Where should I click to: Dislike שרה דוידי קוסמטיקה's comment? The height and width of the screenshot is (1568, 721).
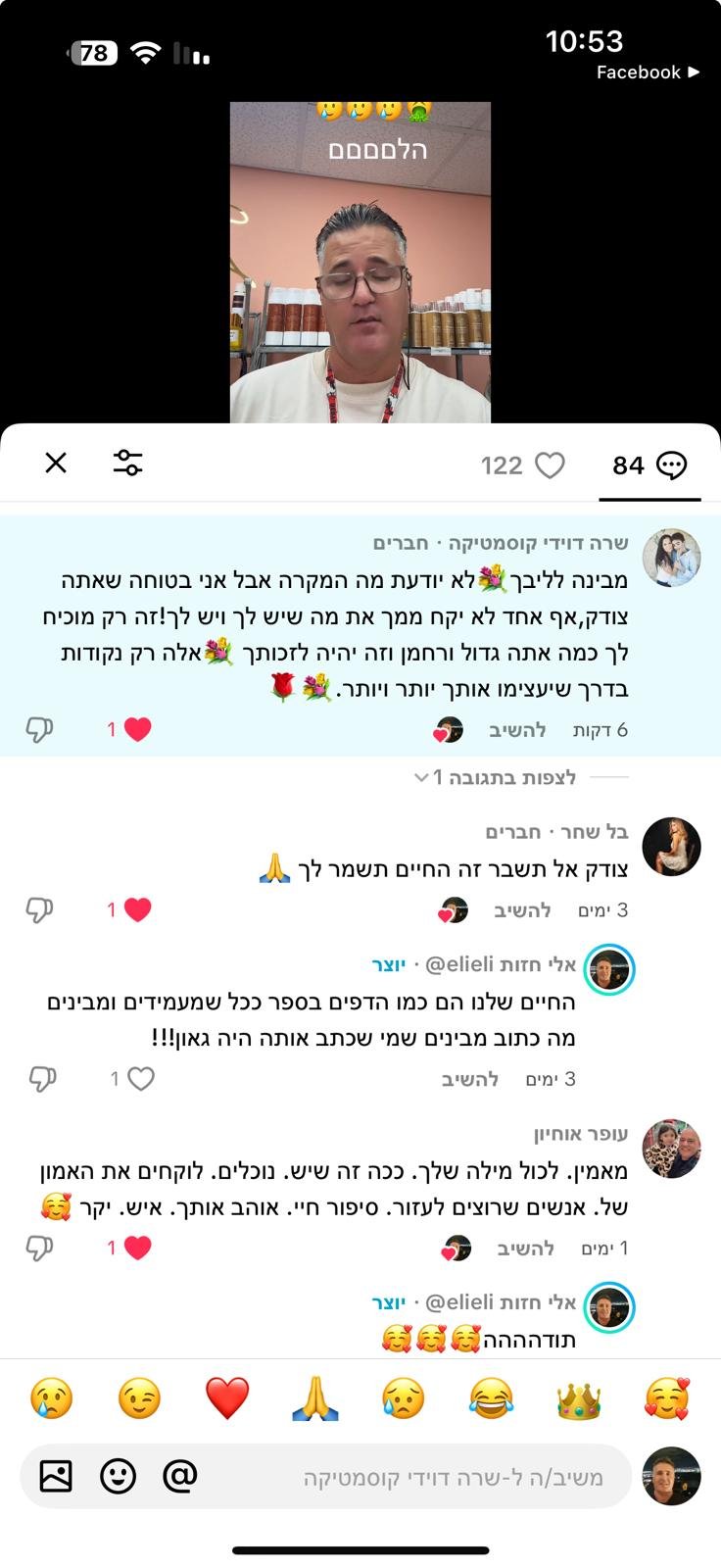click(x=39, y=729)
